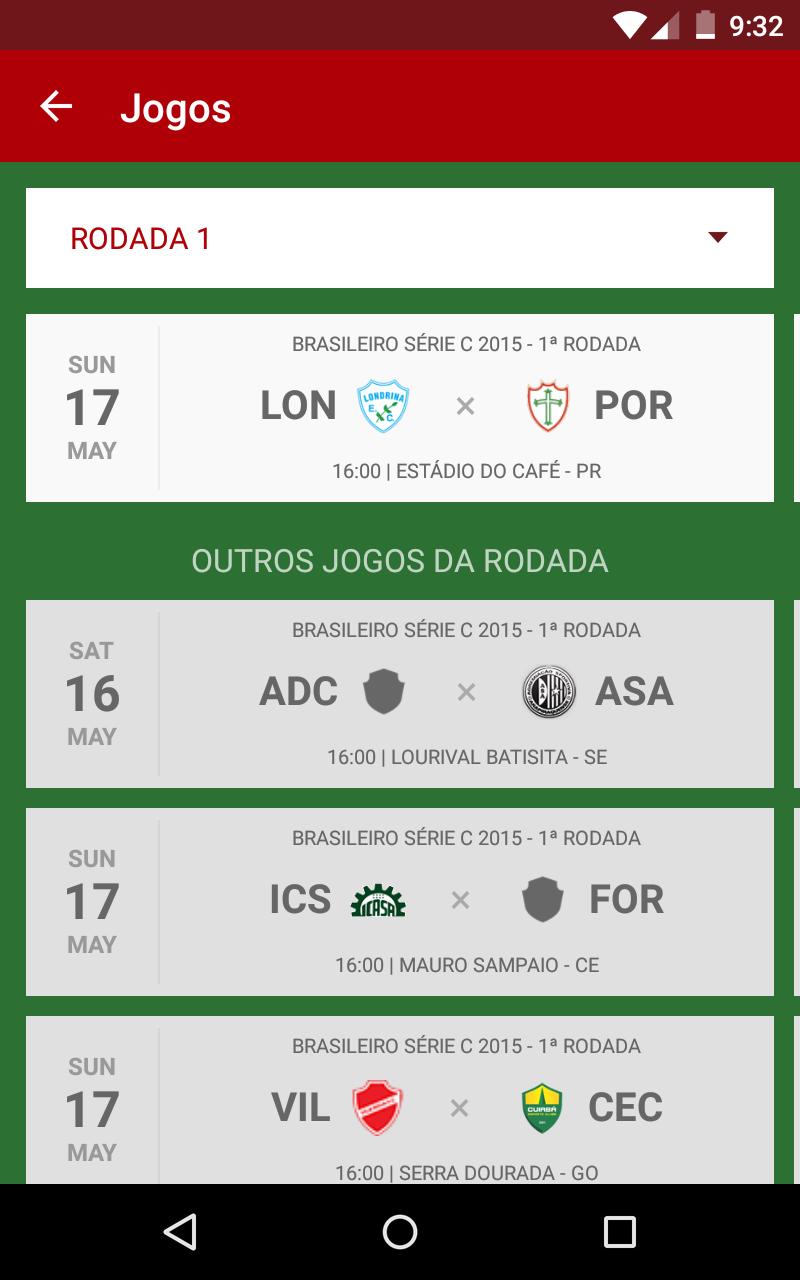Select the Icasa gear-shaped crest
Screen dimensions: 800x1280
point(378,900)
